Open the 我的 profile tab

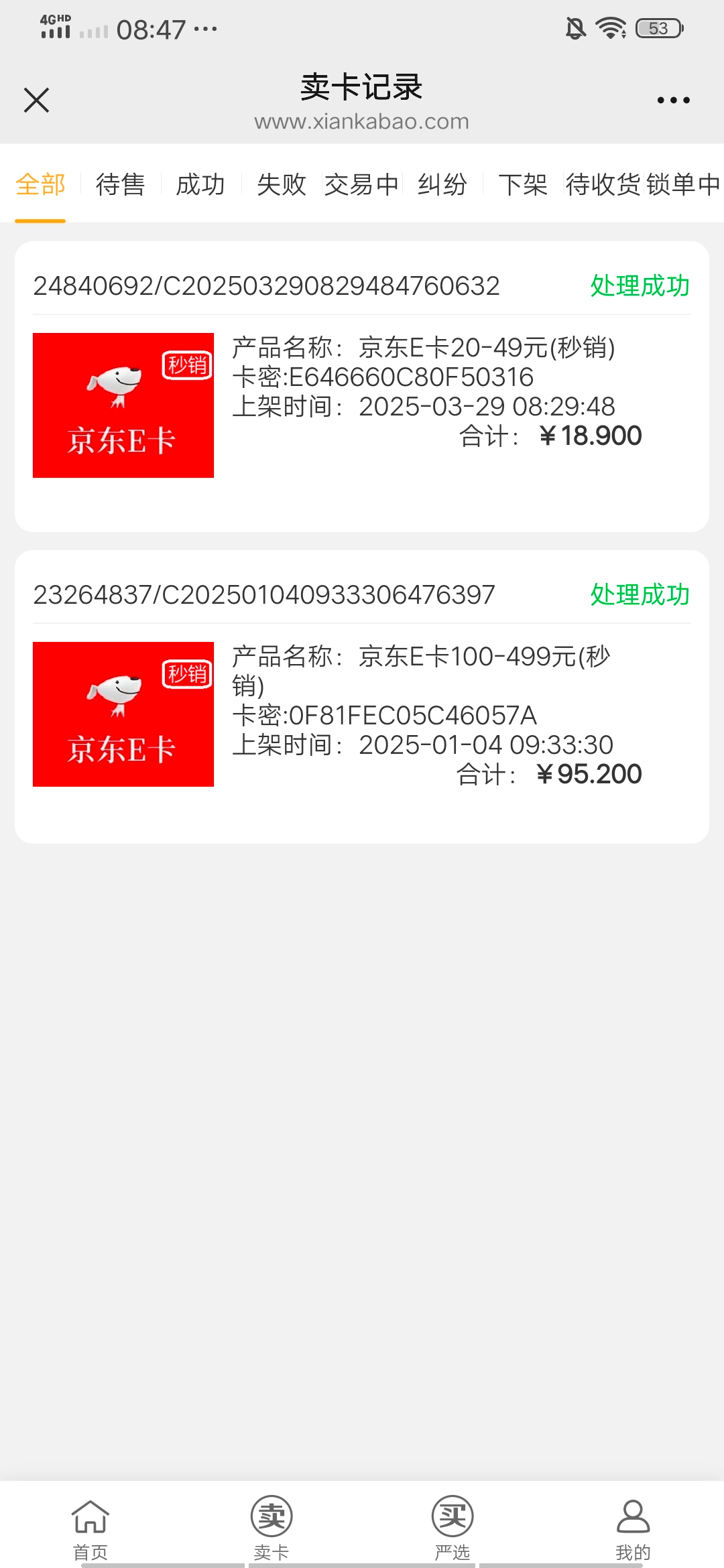point(633,1524)
